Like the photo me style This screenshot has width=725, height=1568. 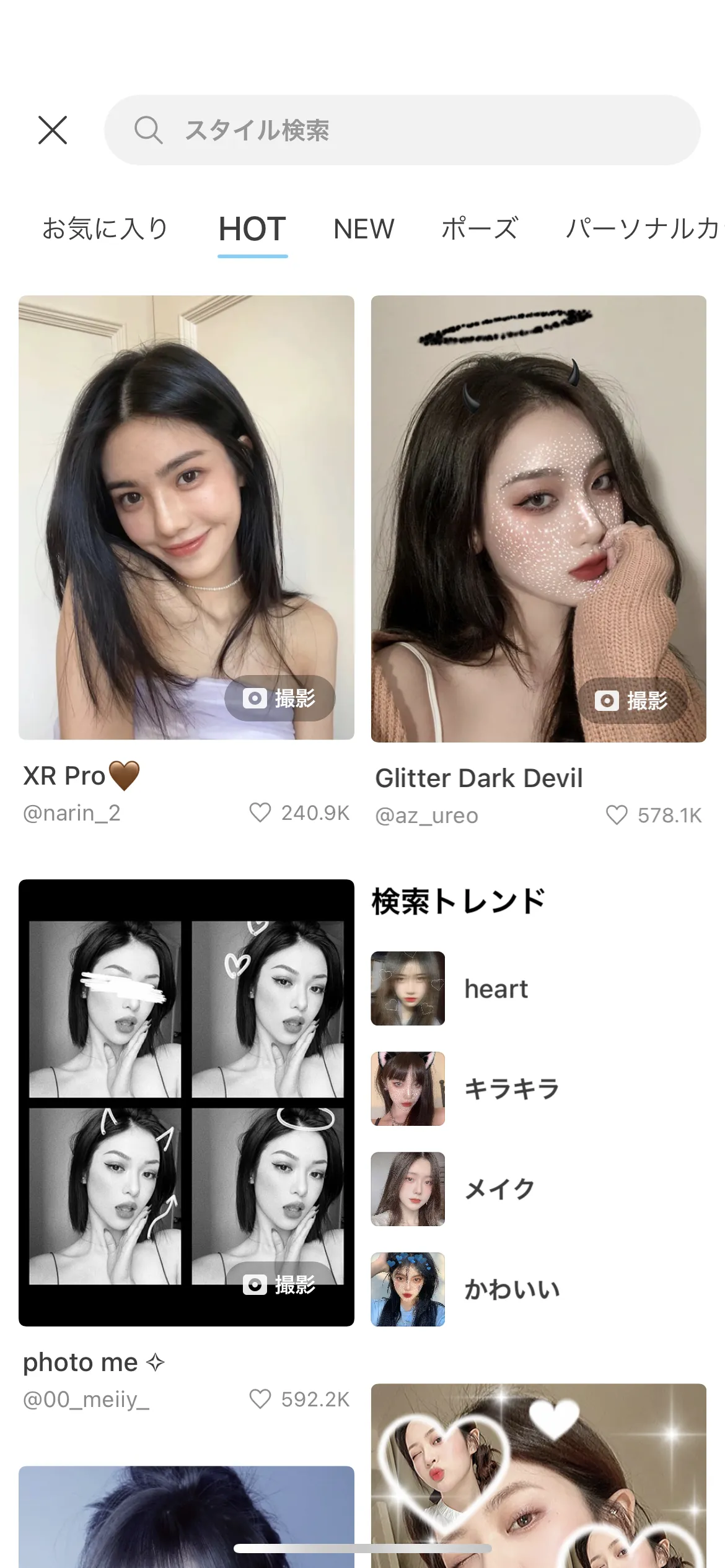pyautogui.click(x=260, y=1399)
